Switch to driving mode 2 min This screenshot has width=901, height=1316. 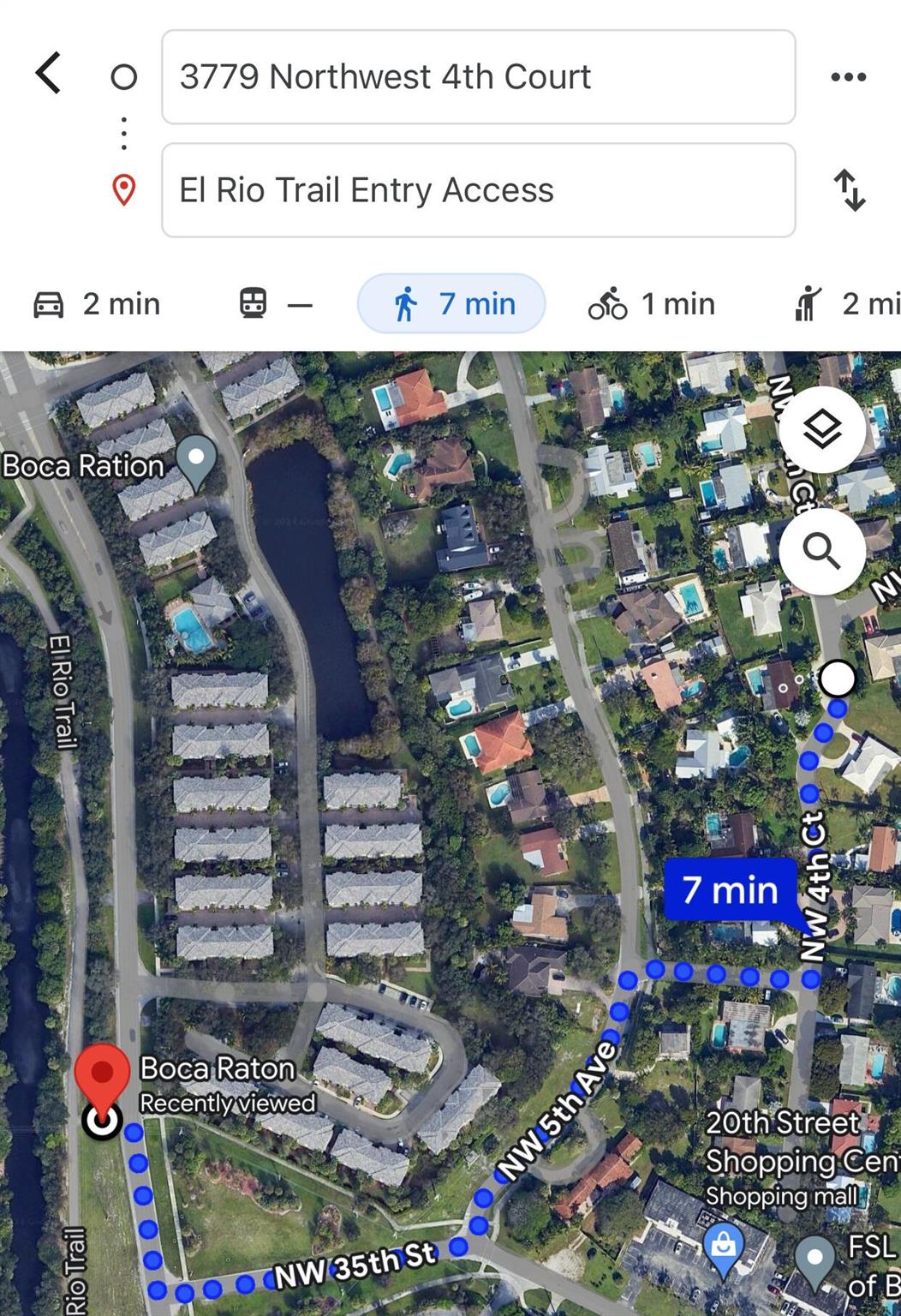[x=97, y=304]
